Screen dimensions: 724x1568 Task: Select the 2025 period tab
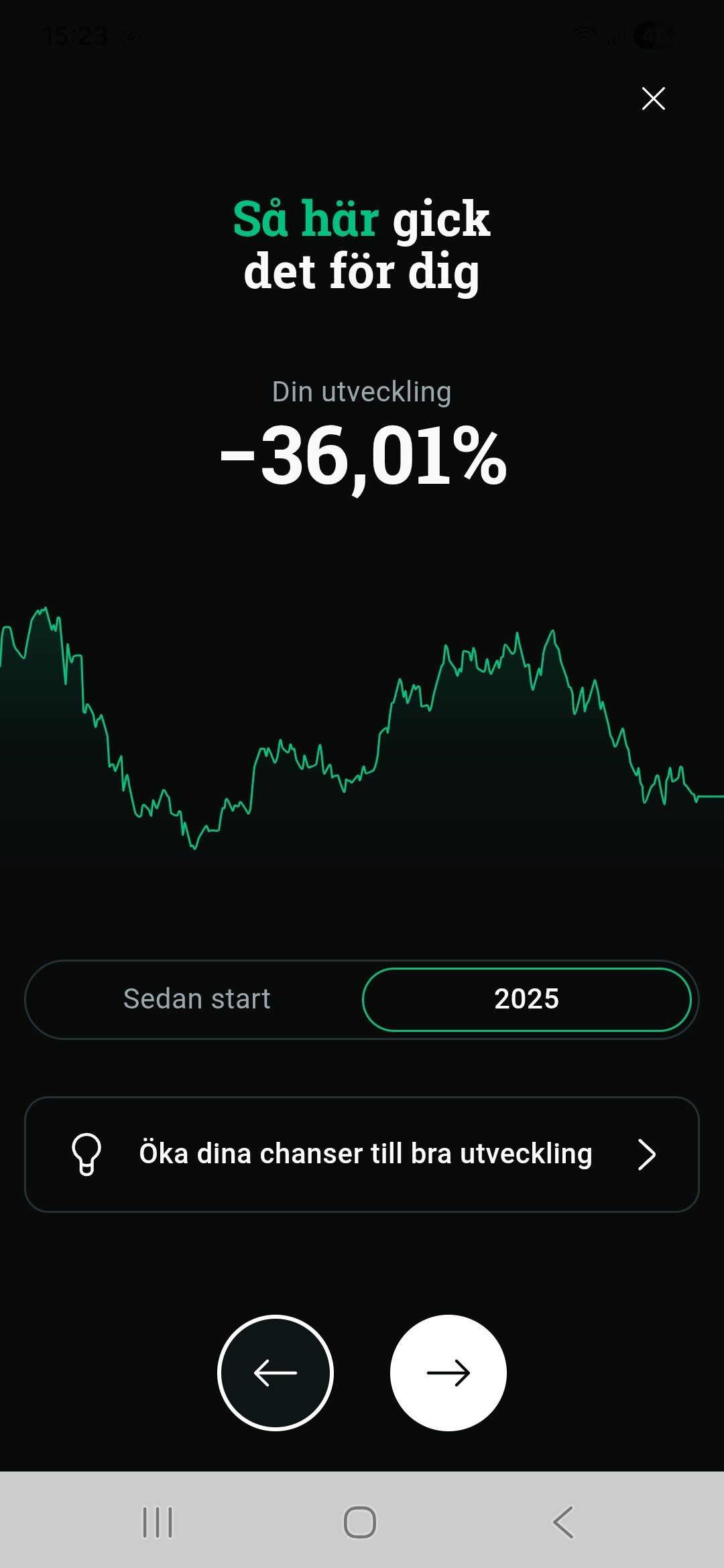click(526, 999)
